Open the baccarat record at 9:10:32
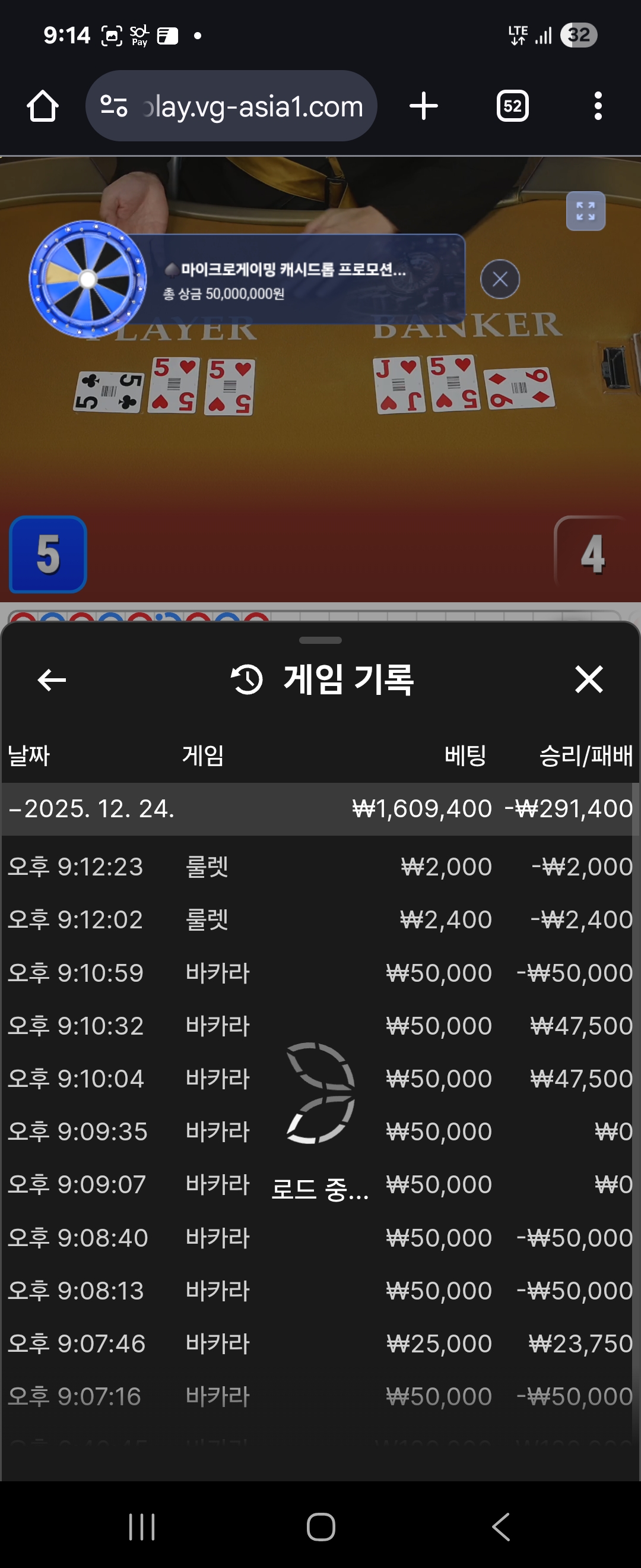The width and height of the screenshot is (641, 1568). coord(320,1026)
